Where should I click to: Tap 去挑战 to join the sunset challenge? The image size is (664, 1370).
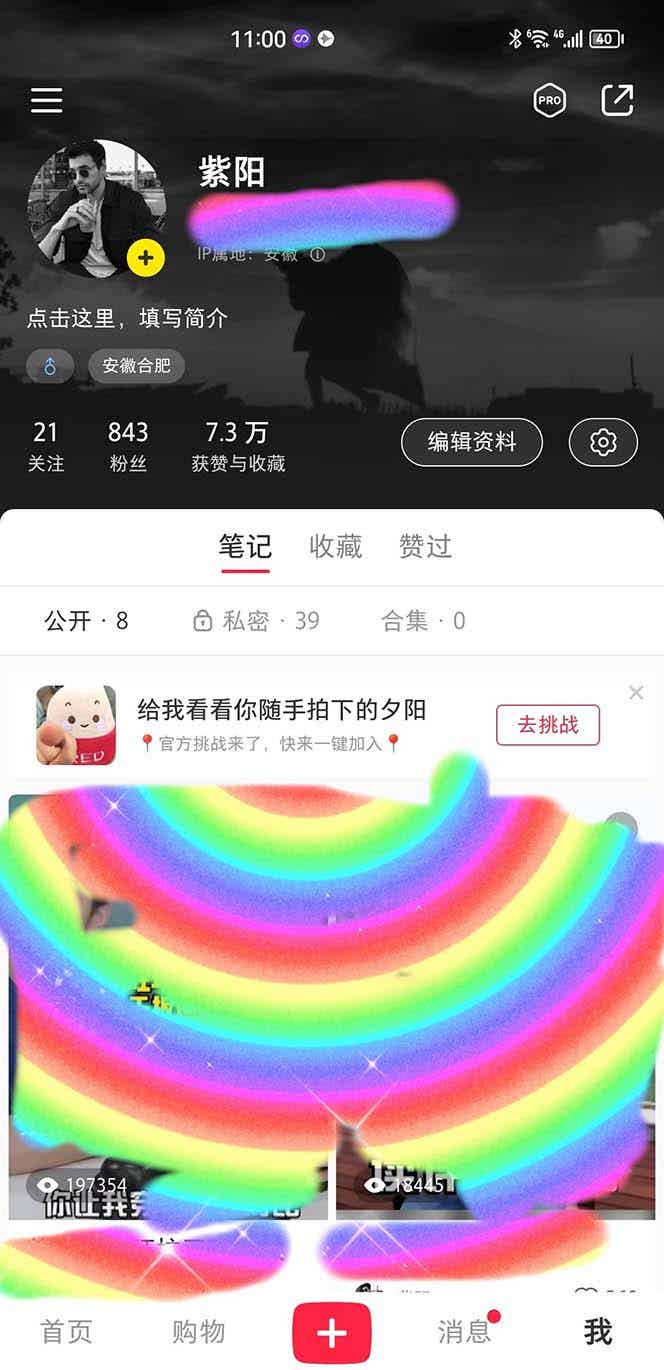pos(547,725)
